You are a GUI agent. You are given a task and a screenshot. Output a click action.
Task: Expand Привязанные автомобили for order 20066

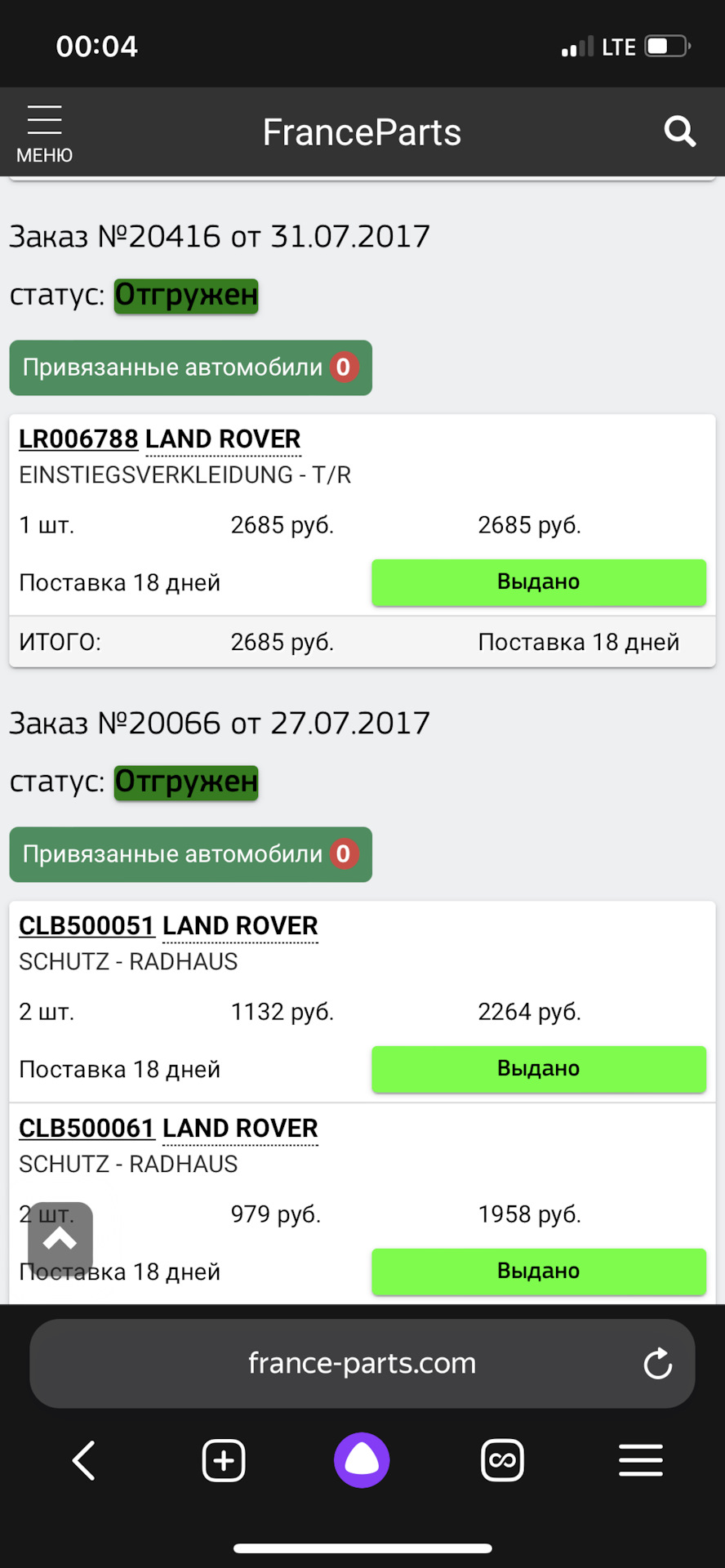[190, 854]
